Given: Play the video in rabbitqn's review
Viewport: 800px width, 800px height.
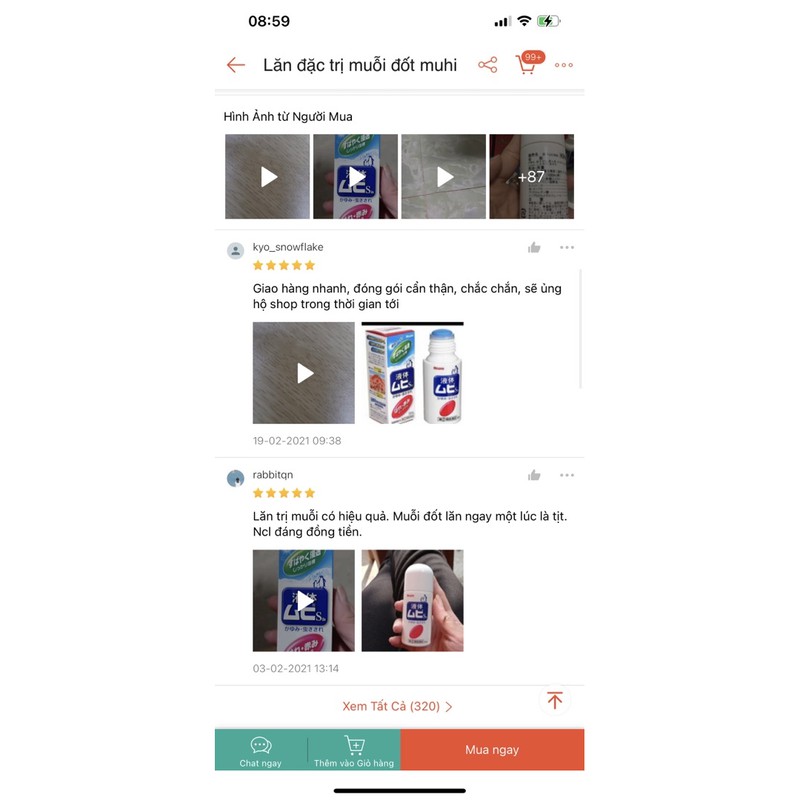Looking at the screenshot, I should coord(304,601).
